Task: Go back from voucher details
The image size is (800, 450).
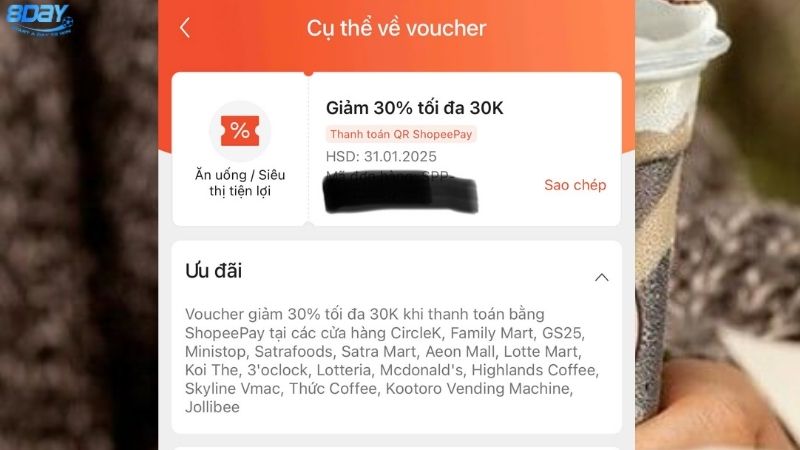Action: (x=185, y=28)
